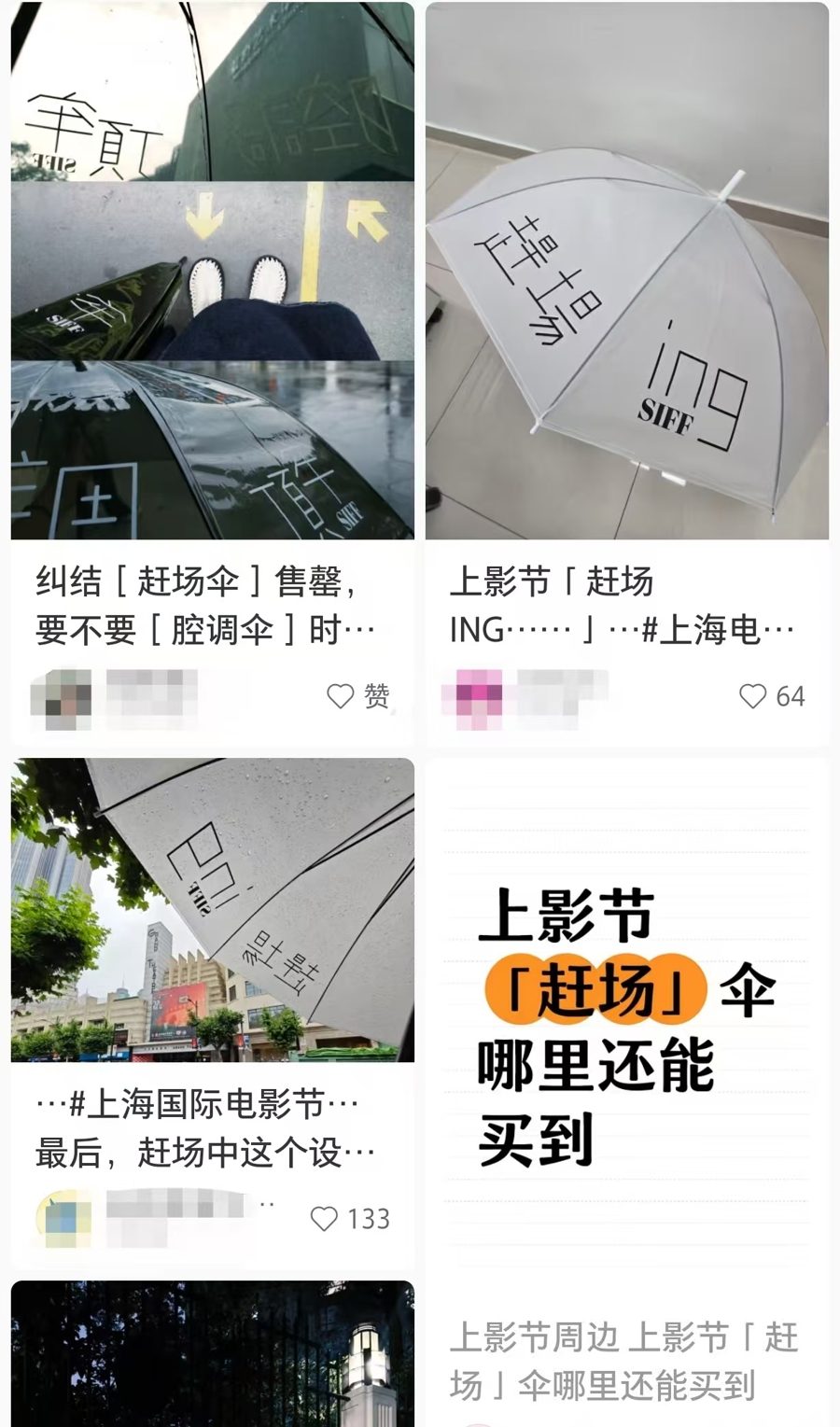Like the 纠结 赶场伞 售罄 post
Screen dimensions: 840x1427
(x=341, y=696)
